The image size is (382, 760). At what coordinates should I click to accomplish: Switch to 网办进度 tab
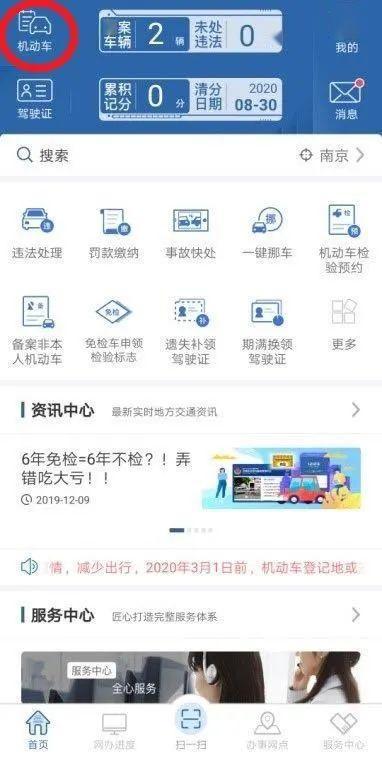pos(114,731)
